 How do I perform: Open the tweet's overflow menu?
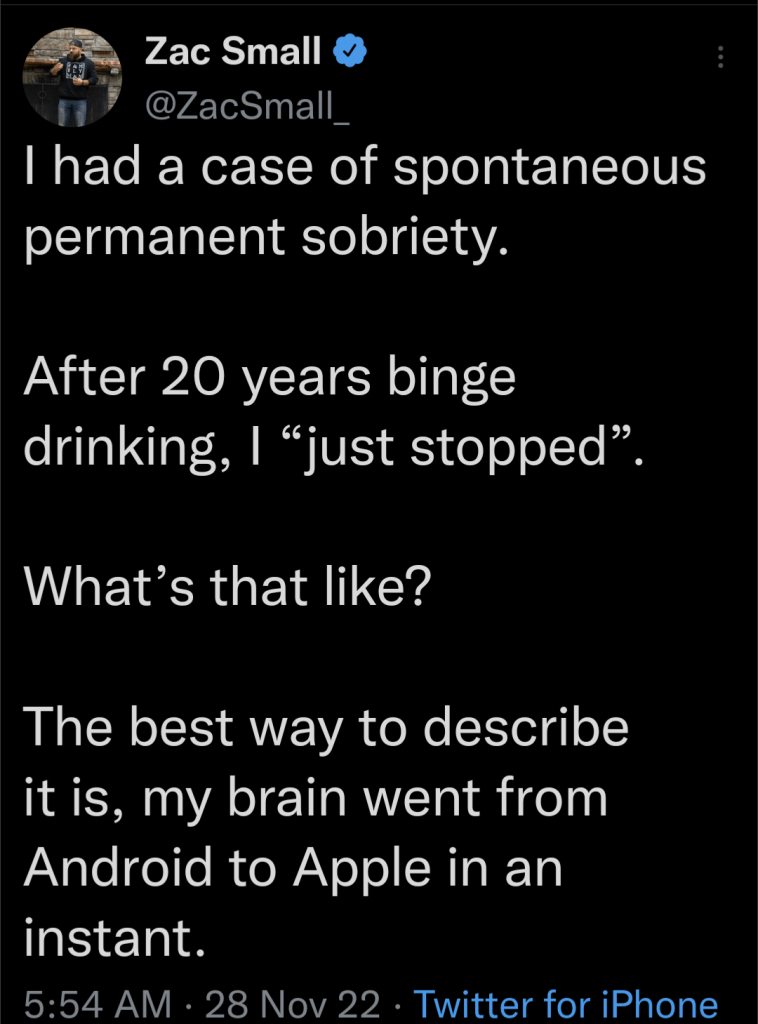click(720, 58)
